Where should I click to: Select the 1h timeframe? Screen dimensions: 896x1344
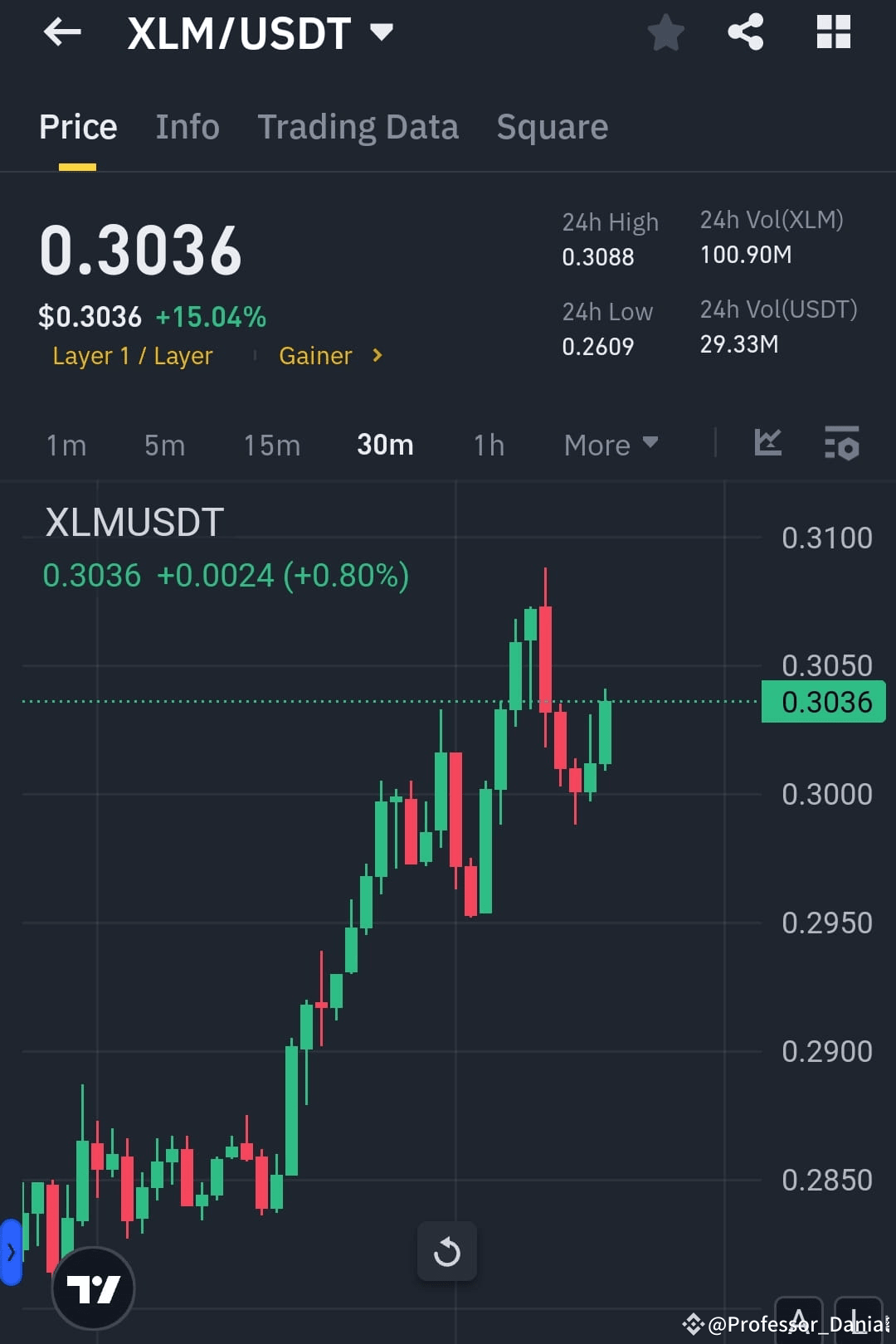[x=488, y=445]
